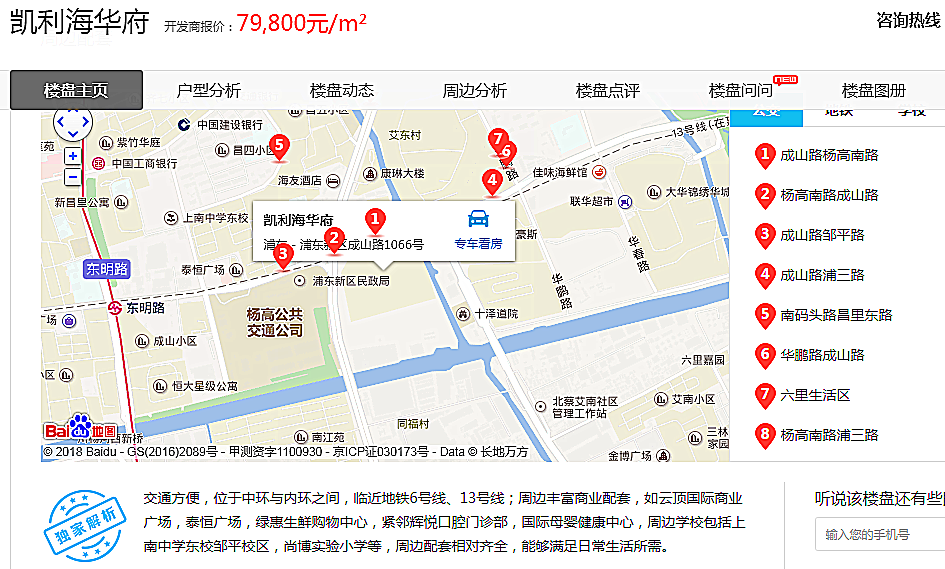Open 杨高南路浦三路 stop entry
Viewport: 945px width, 569px height.
tap(829, 435)
